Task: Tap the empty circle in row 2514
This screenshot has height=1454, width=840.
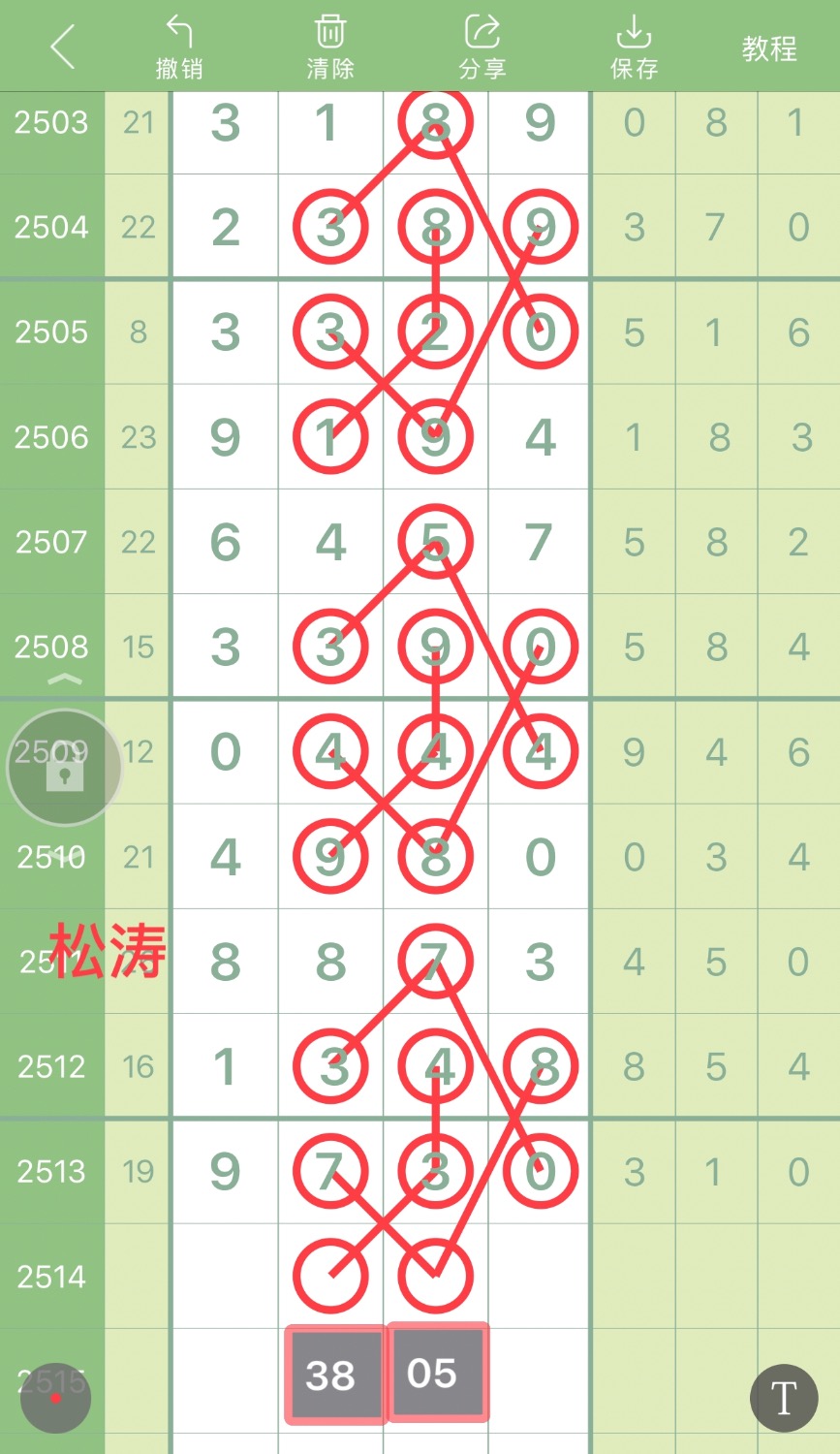Action: 330,1275
